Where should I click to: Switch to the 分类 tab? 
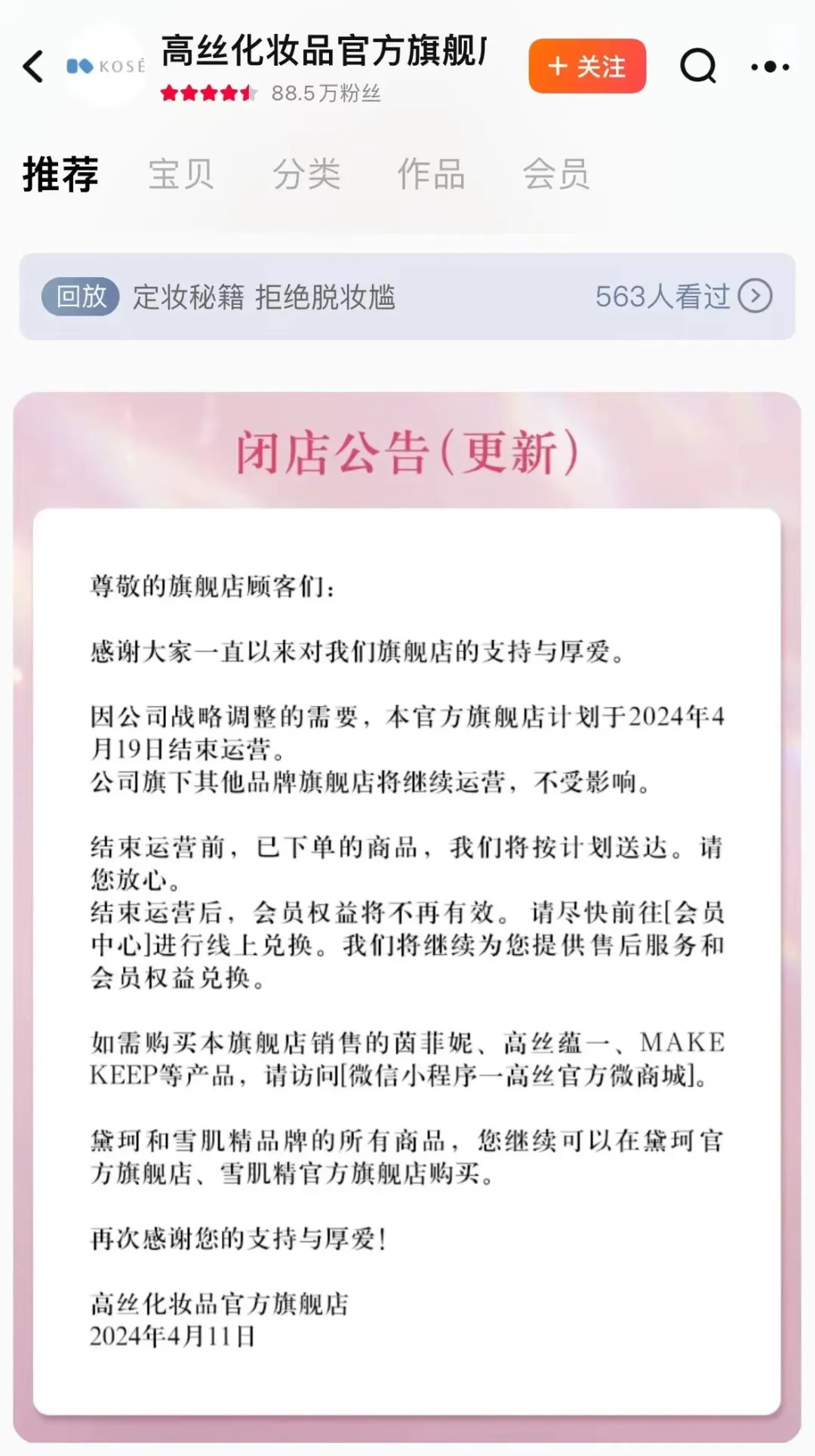(306, 174)
